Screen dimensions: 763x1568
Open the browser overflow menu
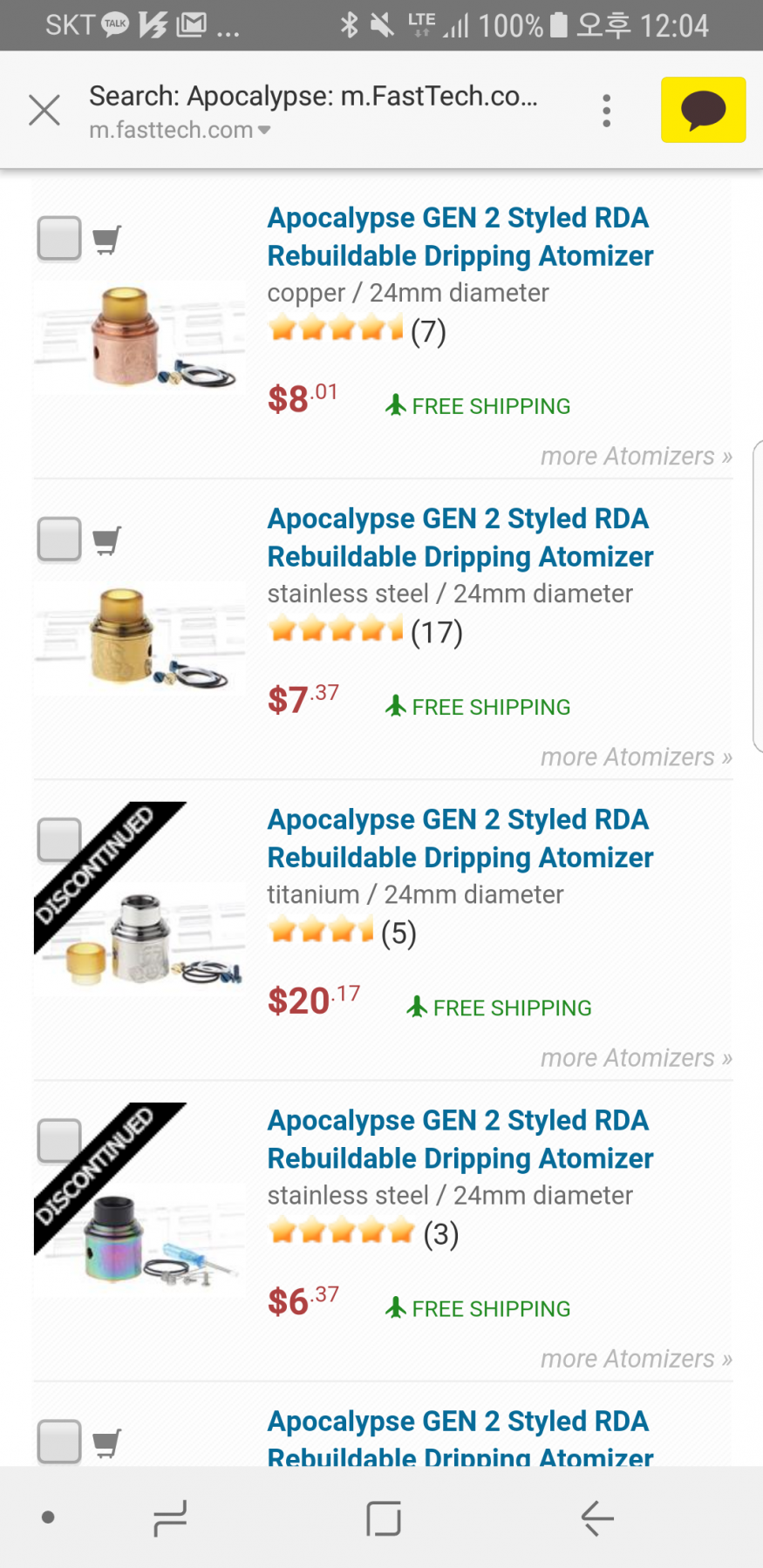606,111
